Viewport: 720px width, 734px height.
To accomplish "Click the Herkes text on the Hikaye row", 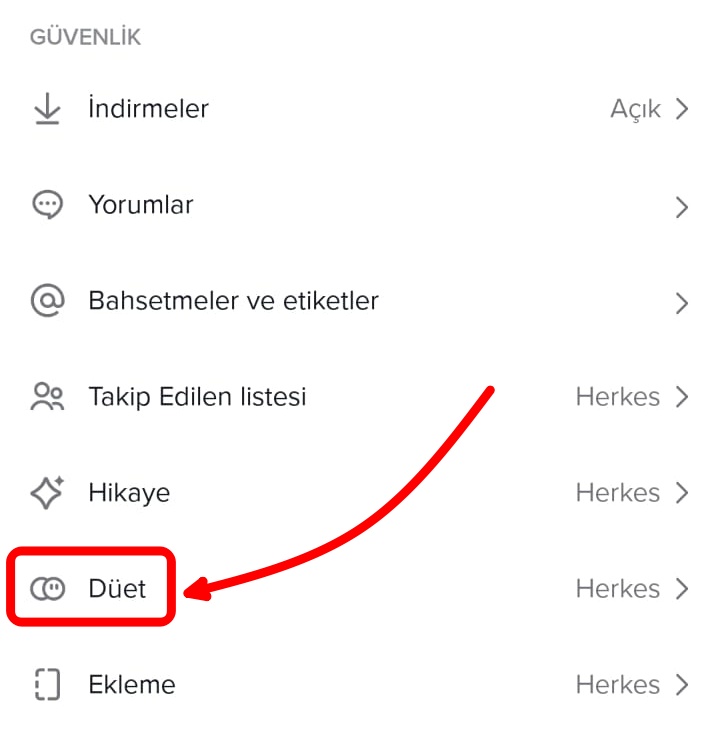I will (x=619, y=492).
